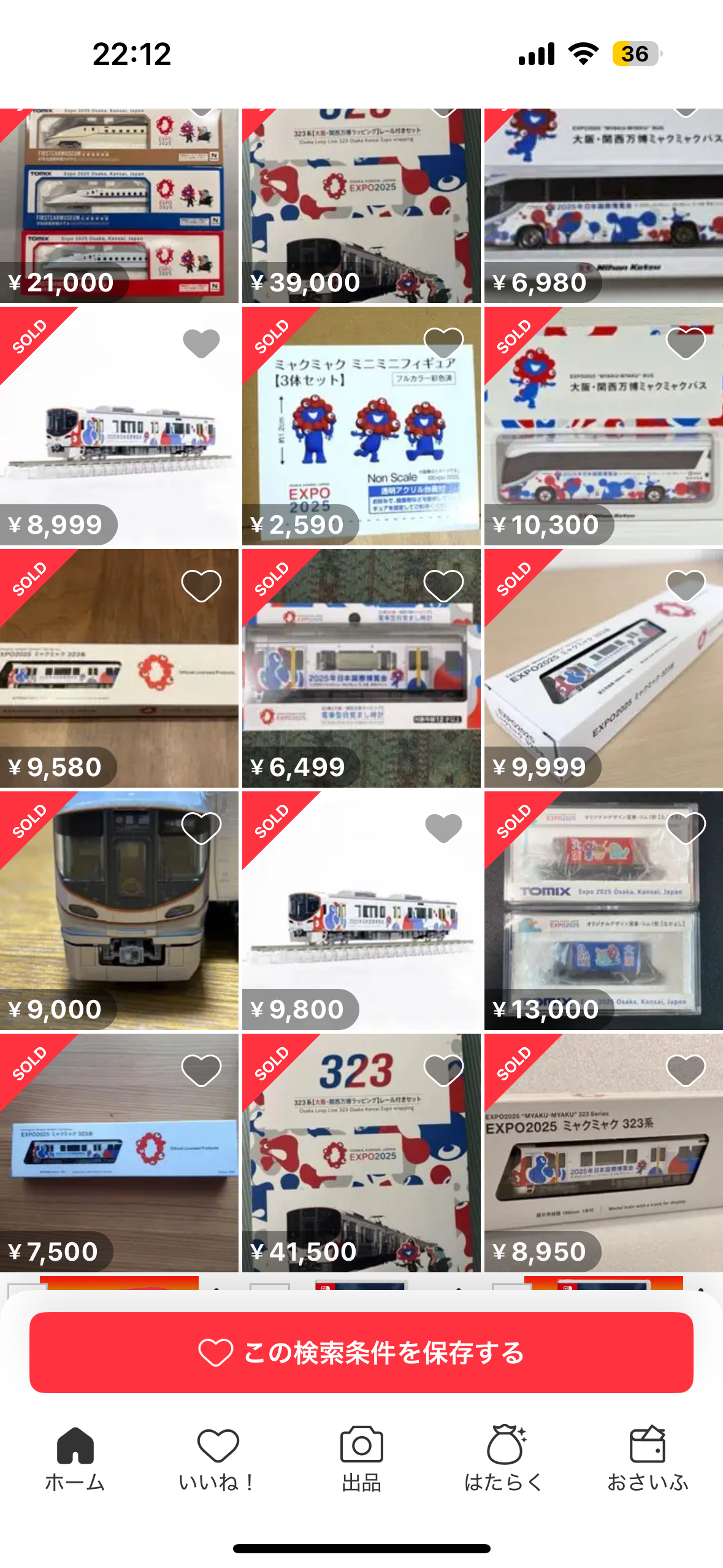Image resolution: width=723 pixels, height=1568 pixels.
Task: Open the ¥2,590 mini figure set listing
Action: point(361,429)
